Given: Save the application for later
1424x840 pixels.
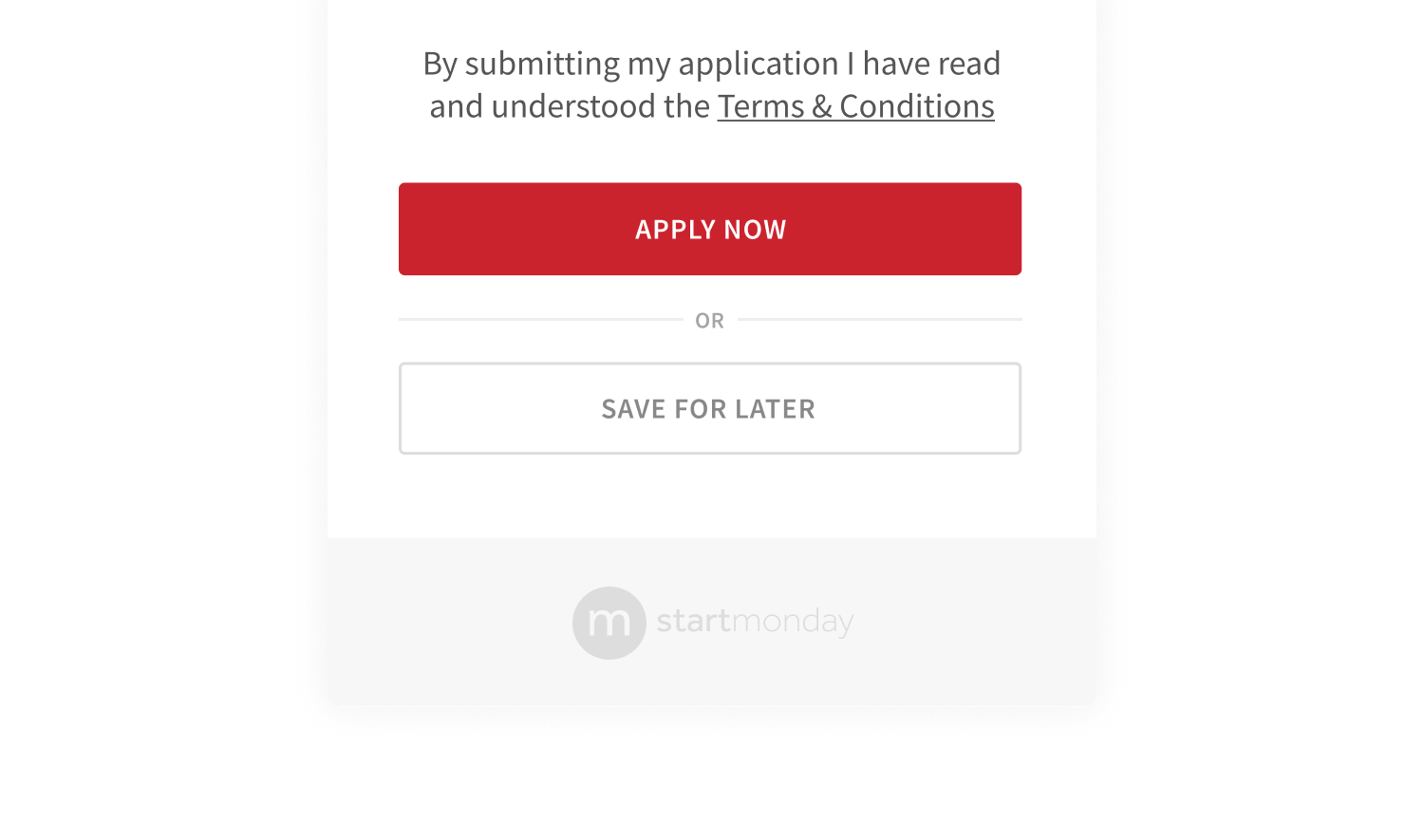Looking at the screenshot, I should (710, 408).
